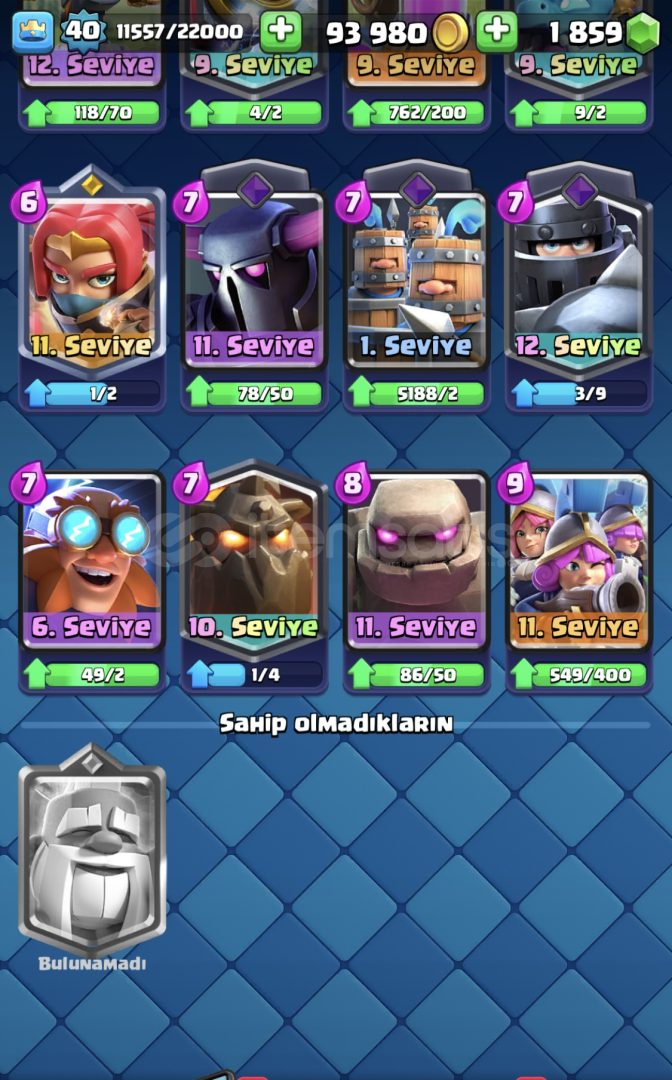View the locked grey card marked Bulunamadı
This screenshot has width=672, height=1080.
pyautogui.click(x=92, y=850)
